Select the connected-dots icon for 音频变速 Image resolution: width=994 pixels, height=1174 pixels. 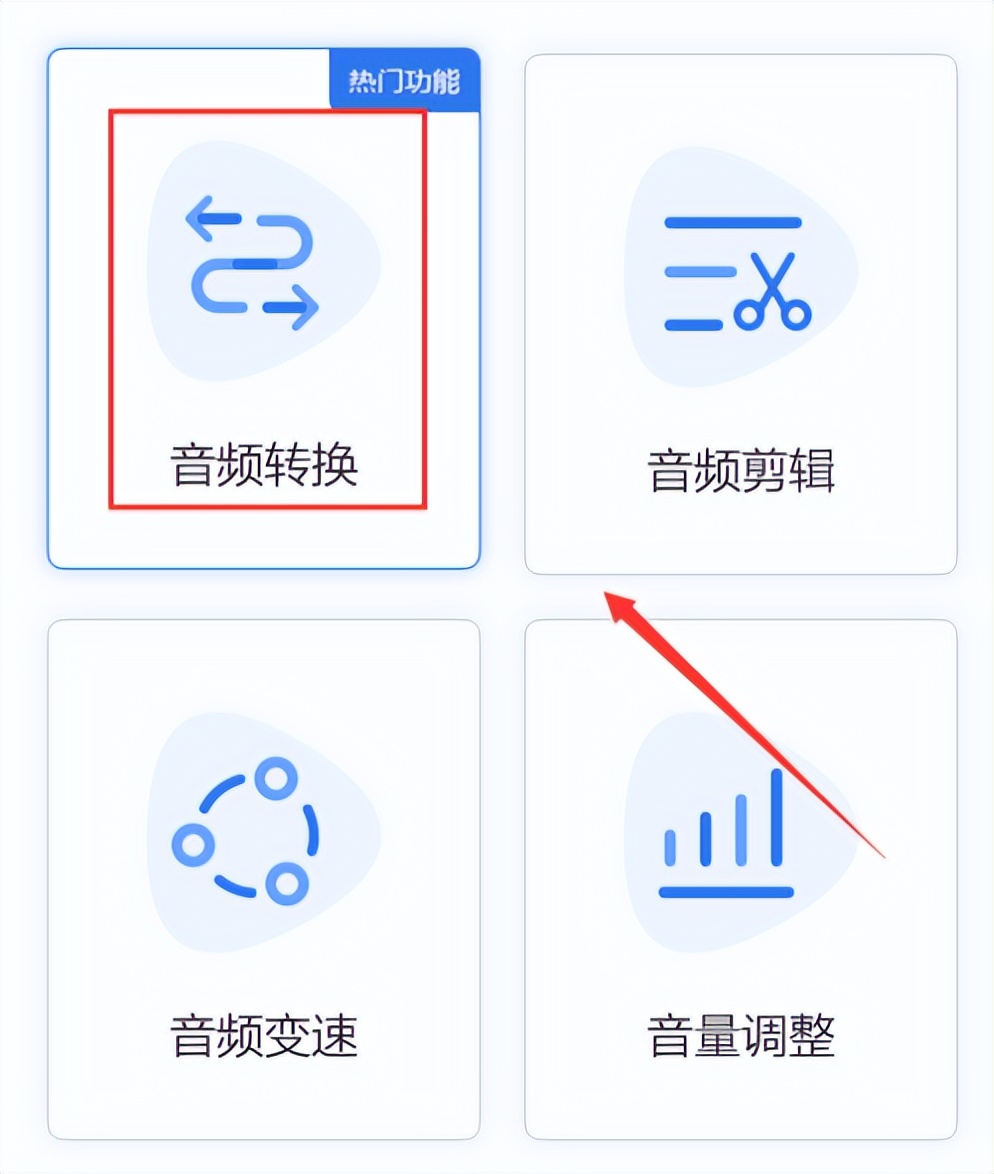pyautogui.click(x=251, y=834)
